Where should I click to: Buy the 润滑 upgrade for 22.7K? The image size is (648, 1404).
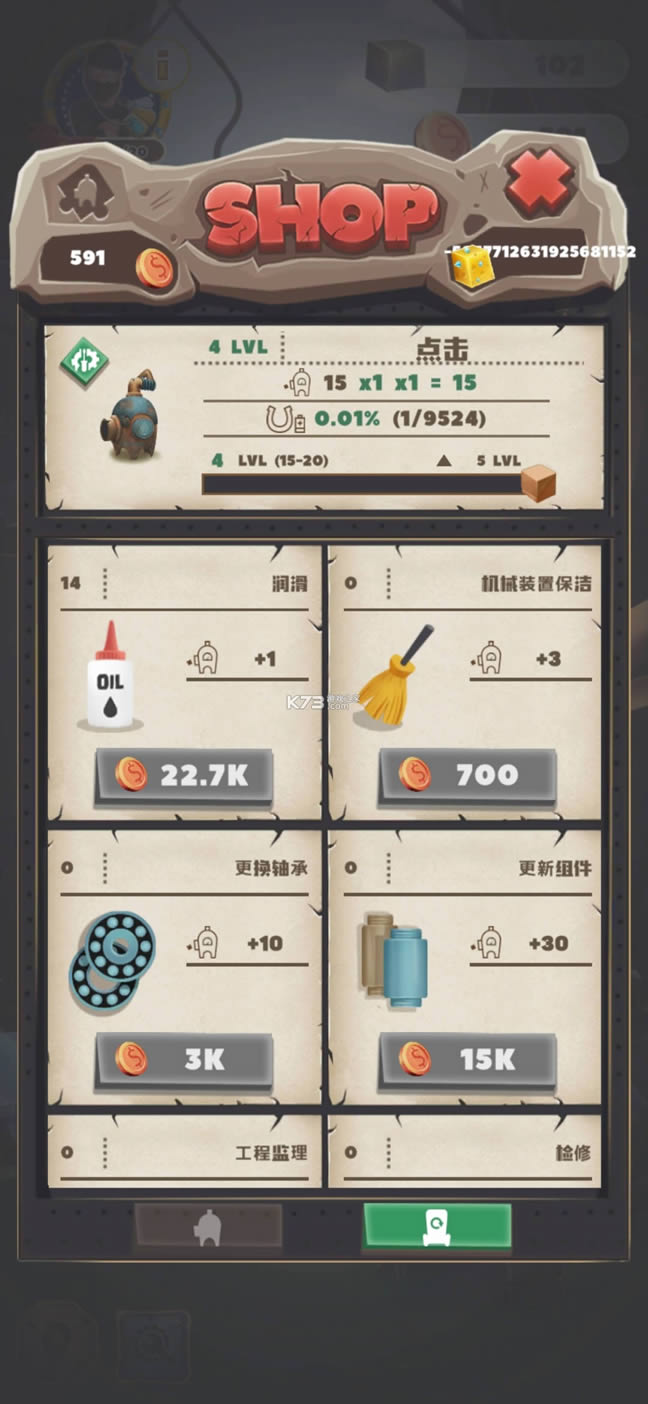coord(185,774)
